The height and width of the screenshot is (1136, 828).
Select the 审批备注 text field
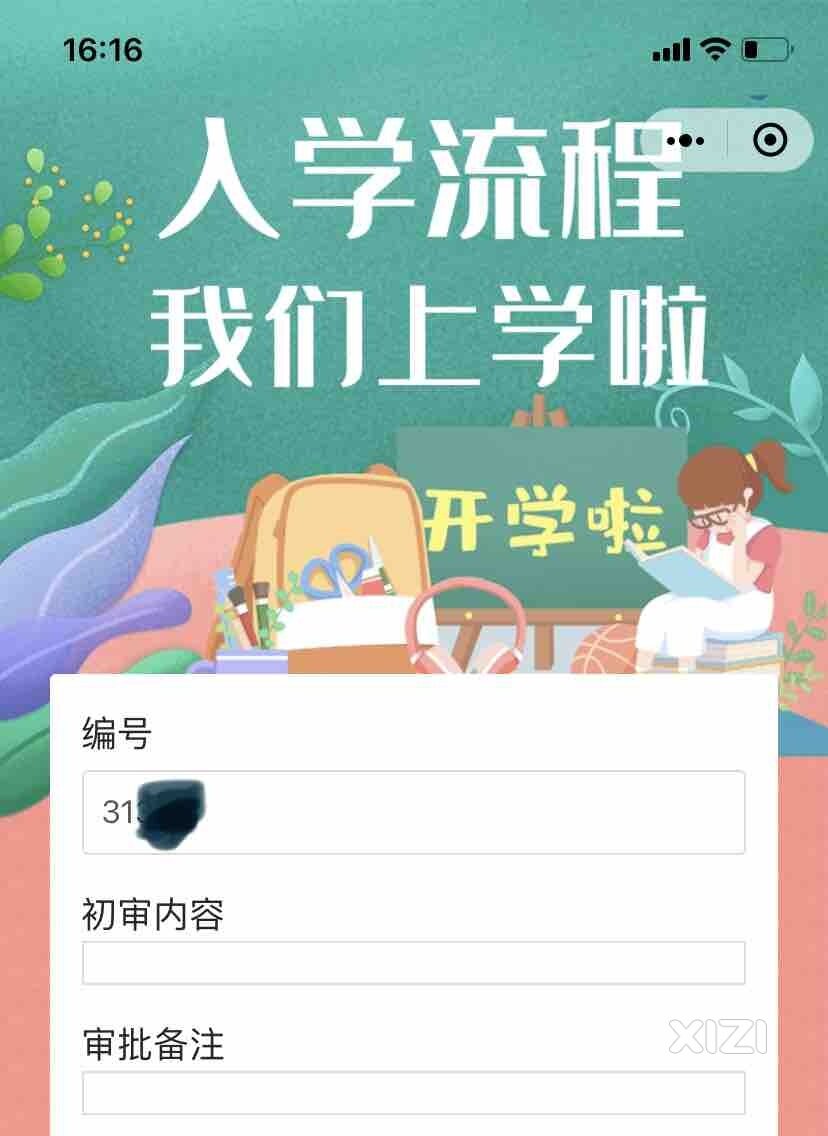(x=413, y=1092)
